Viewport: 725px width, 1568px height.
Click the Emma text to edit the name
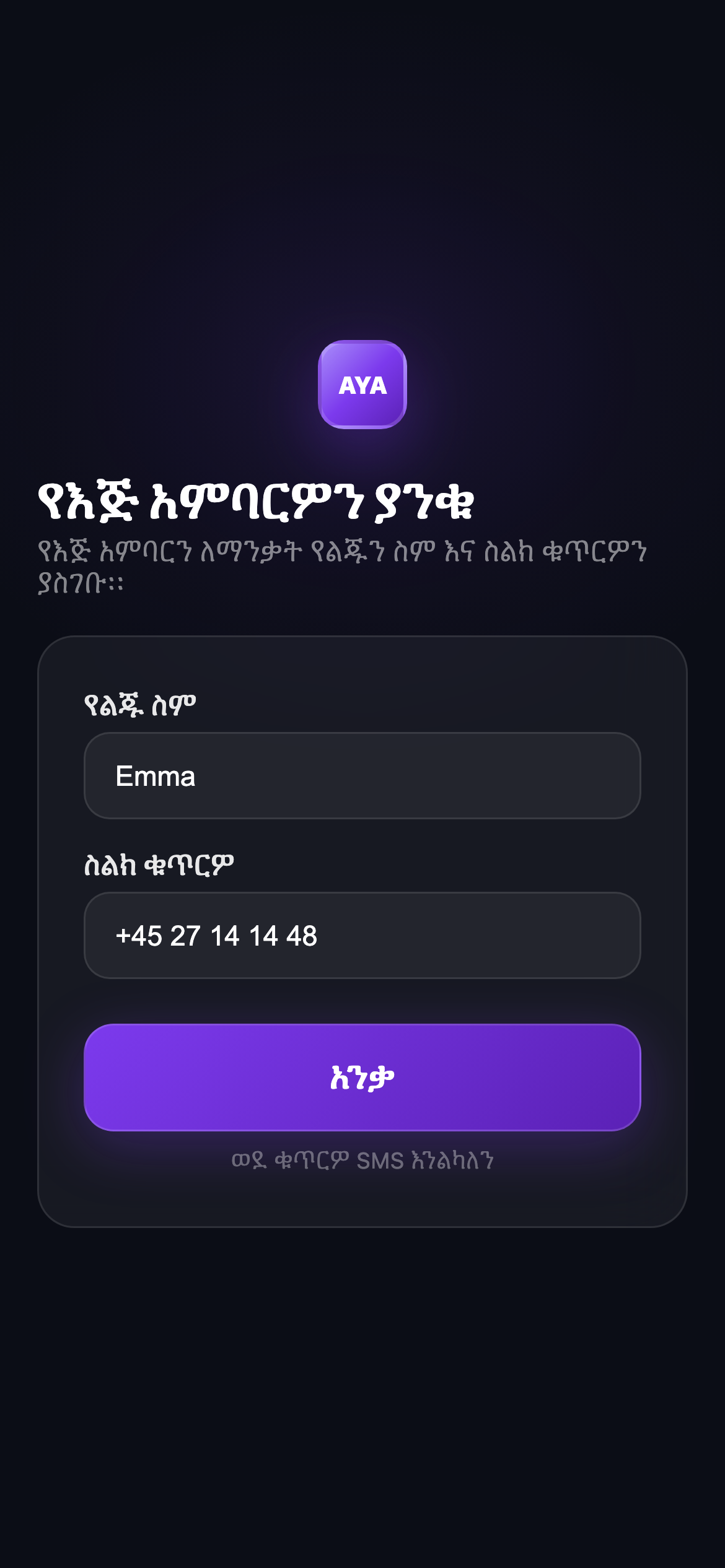[155, 775]
